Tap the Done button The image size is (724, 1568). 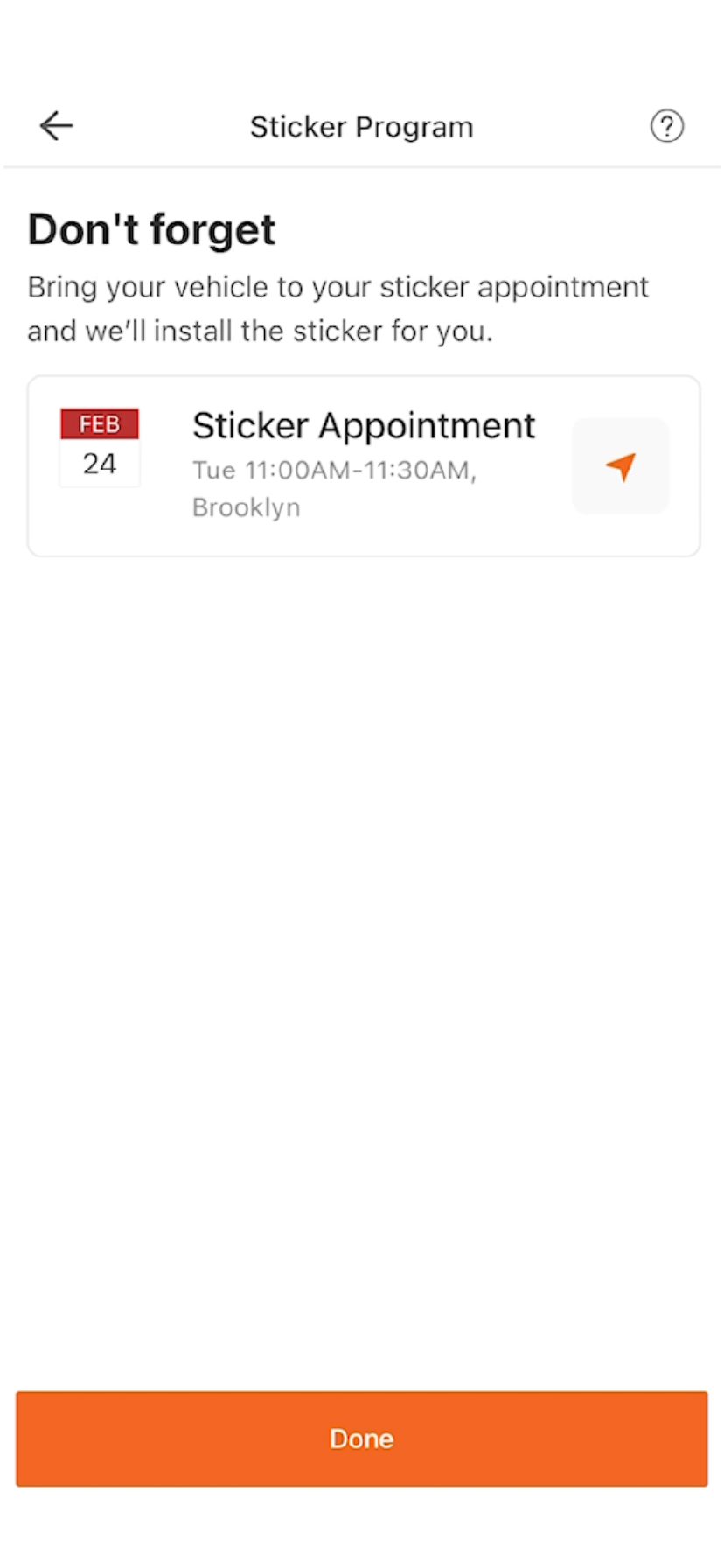pyautogui.click(x=362, y=1438)
